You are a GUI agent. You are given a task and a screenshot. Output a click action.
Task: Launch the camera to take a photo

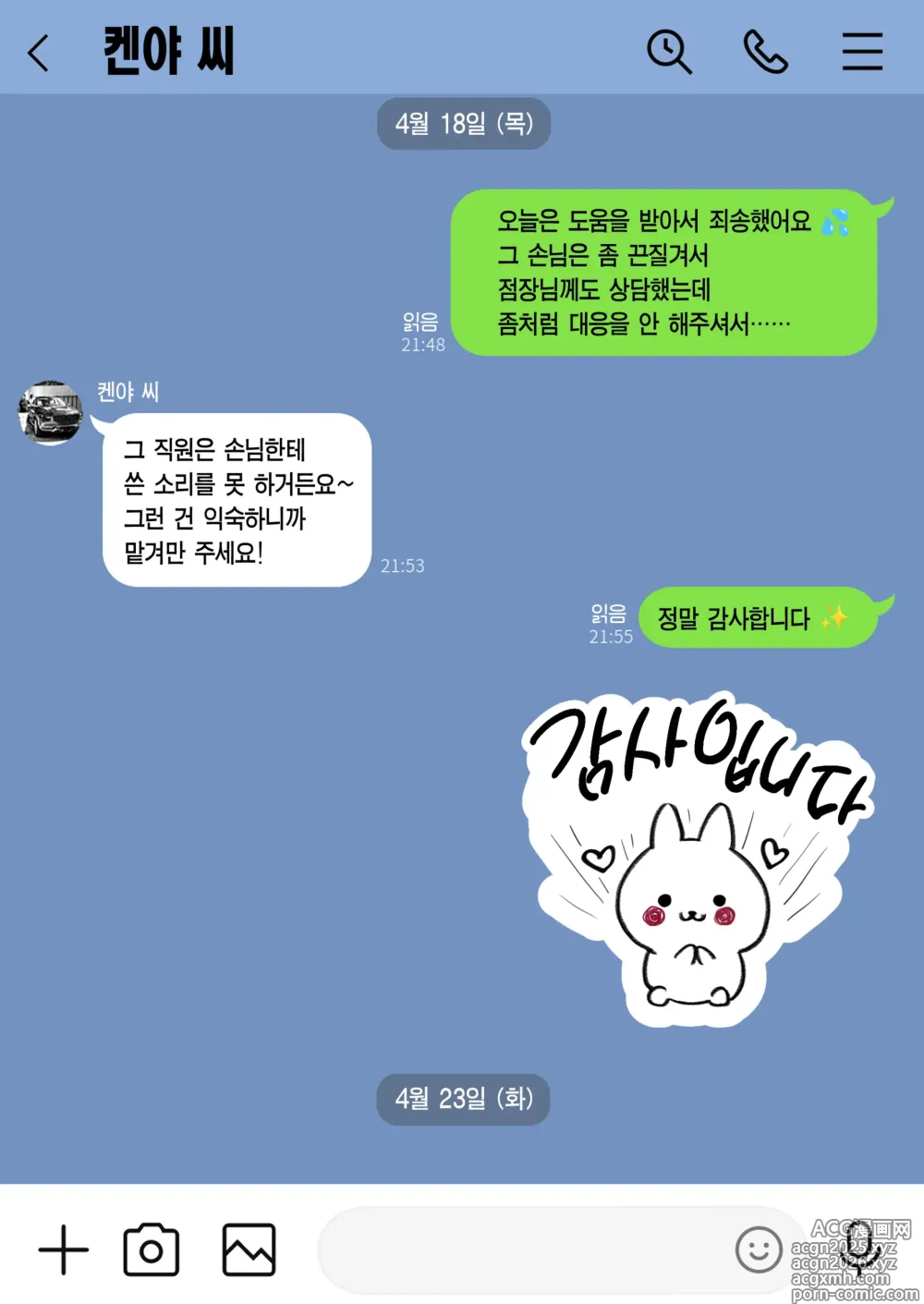click(152, 1249)
